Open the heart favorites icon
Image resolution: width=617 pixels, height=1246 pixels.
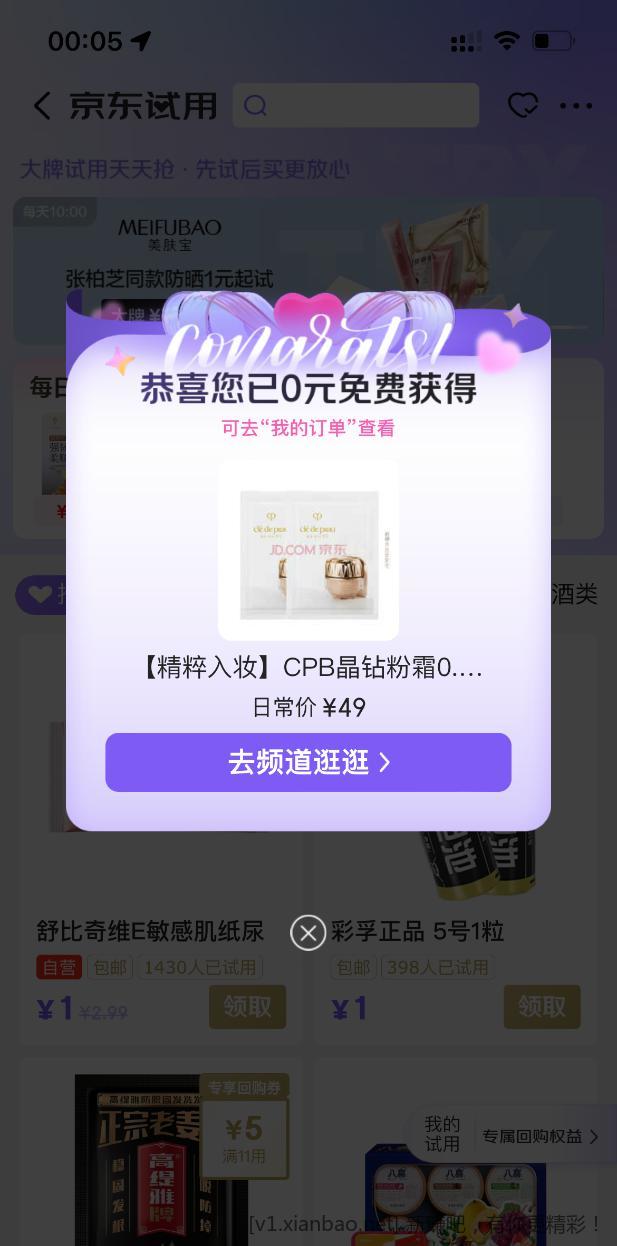pyautogui.click(x=523, y=106)
